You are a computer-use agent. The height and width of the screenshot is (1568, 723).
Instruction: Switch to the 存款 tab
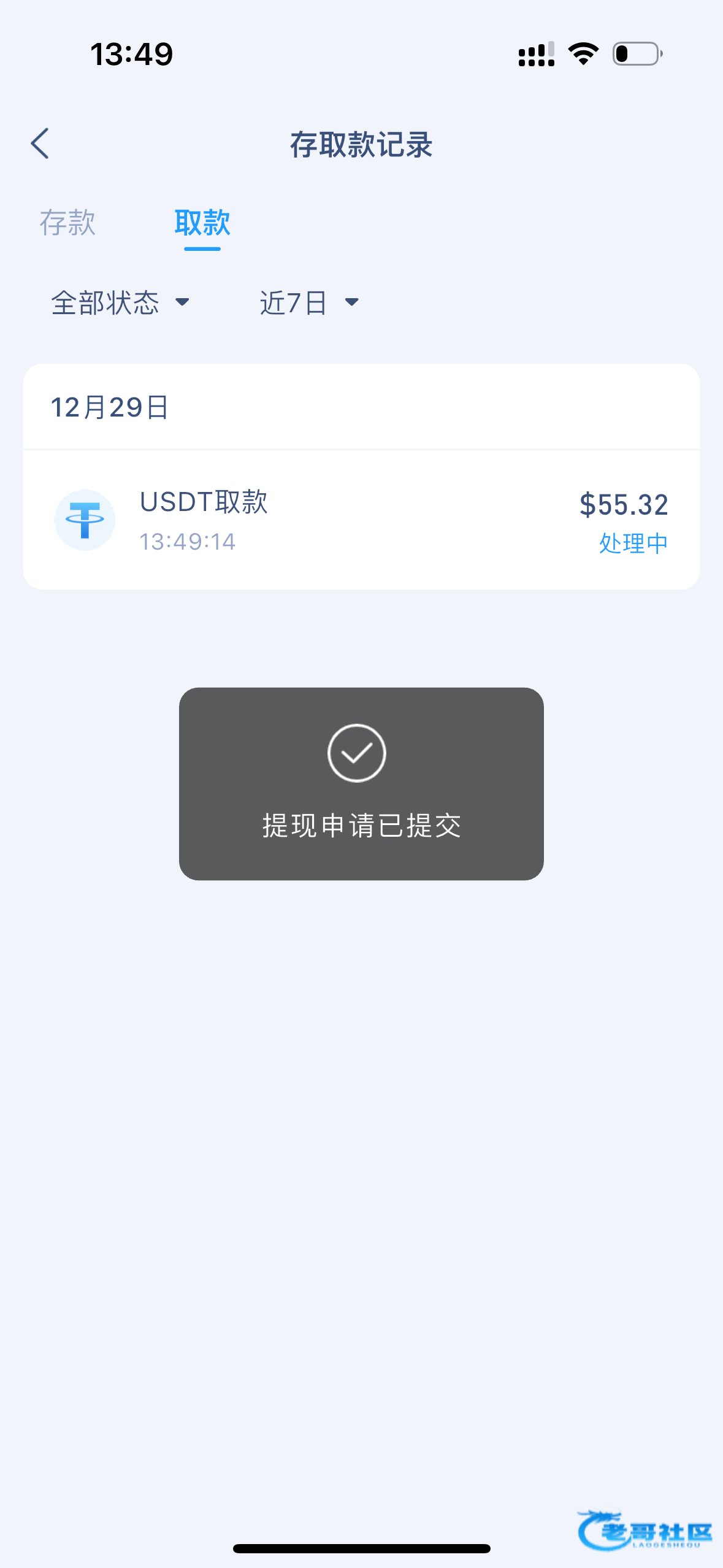(67, 222)
